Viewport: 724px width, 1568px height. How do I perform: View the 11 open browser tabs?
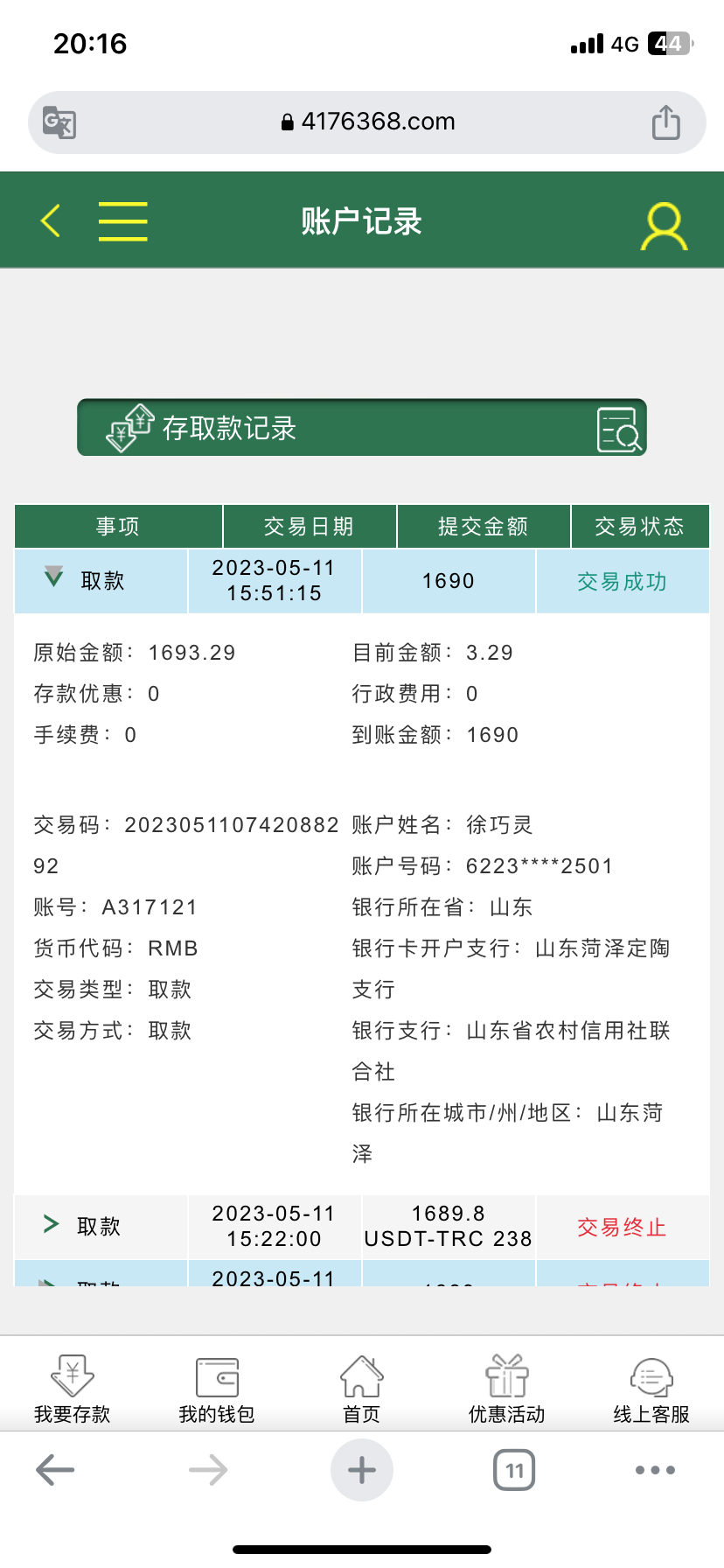point(514,1470)
